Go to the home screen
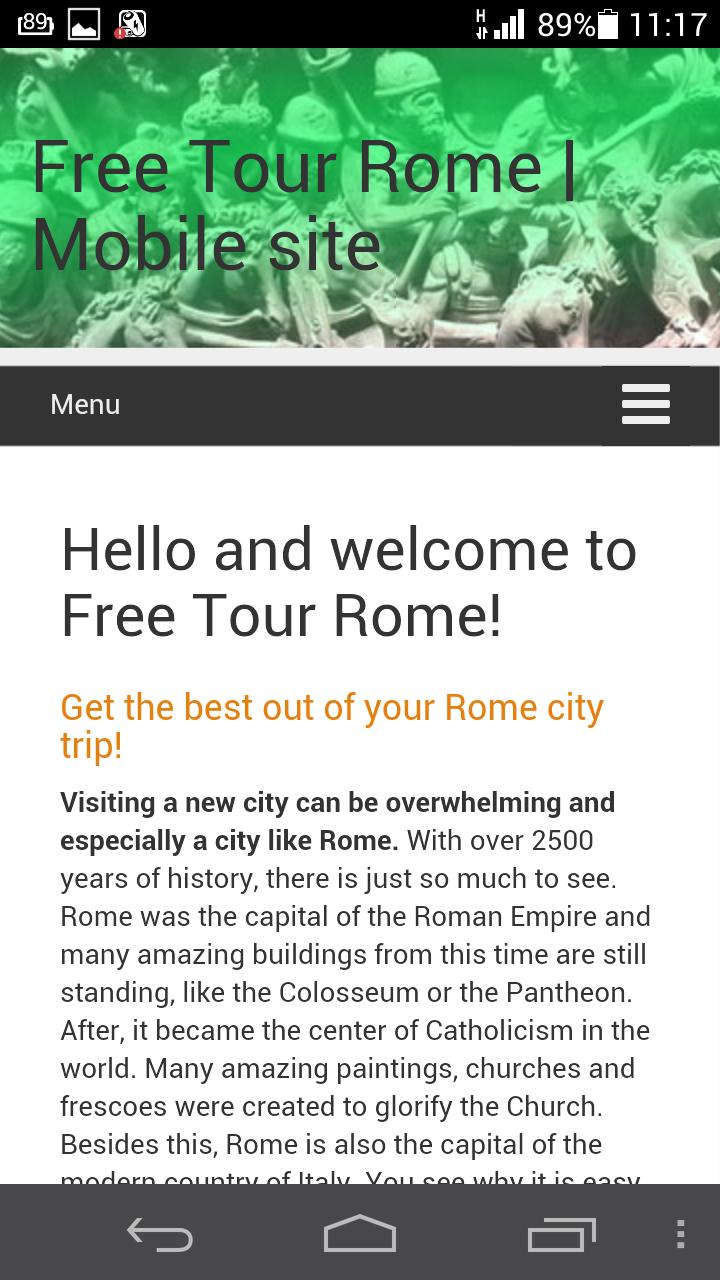This screenshot has height=1280, width=720. [x=360, y=1235]
